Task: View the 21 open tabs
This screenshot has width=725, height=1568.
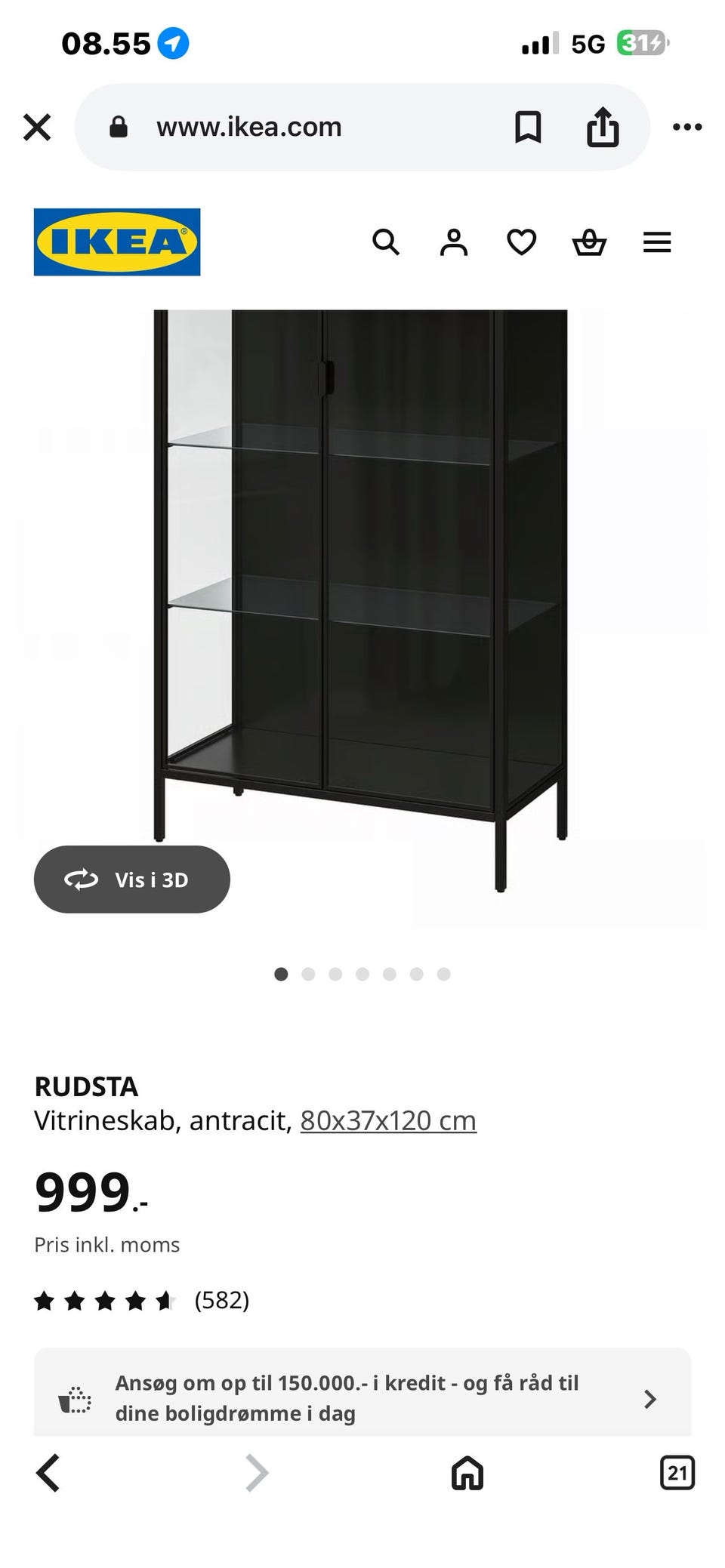Action: (677, 1473)
